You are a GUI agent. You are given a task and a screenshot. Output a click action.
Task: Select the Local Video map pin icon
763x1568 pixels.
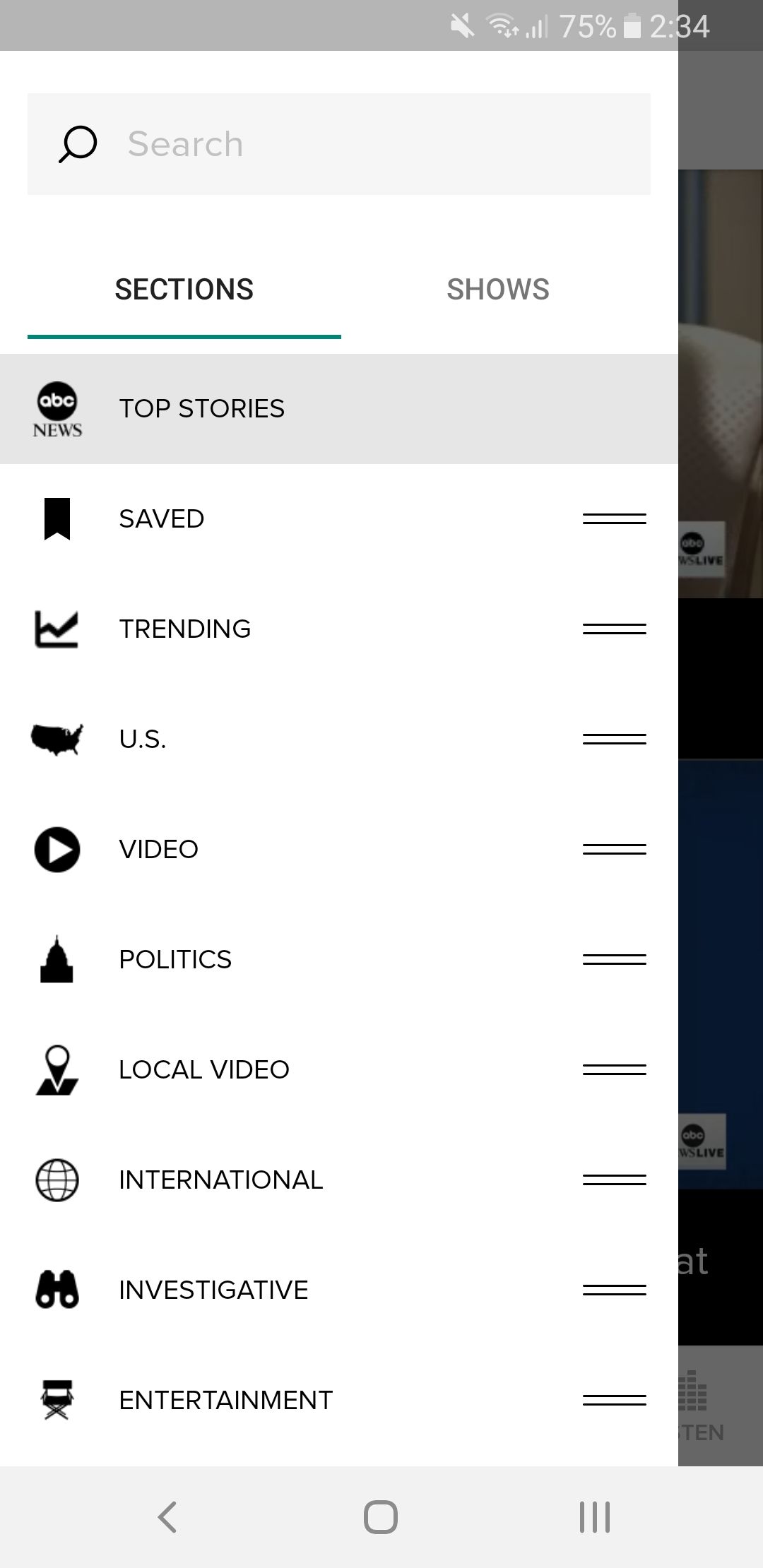pyautogui.click(x=57, y=1069)
